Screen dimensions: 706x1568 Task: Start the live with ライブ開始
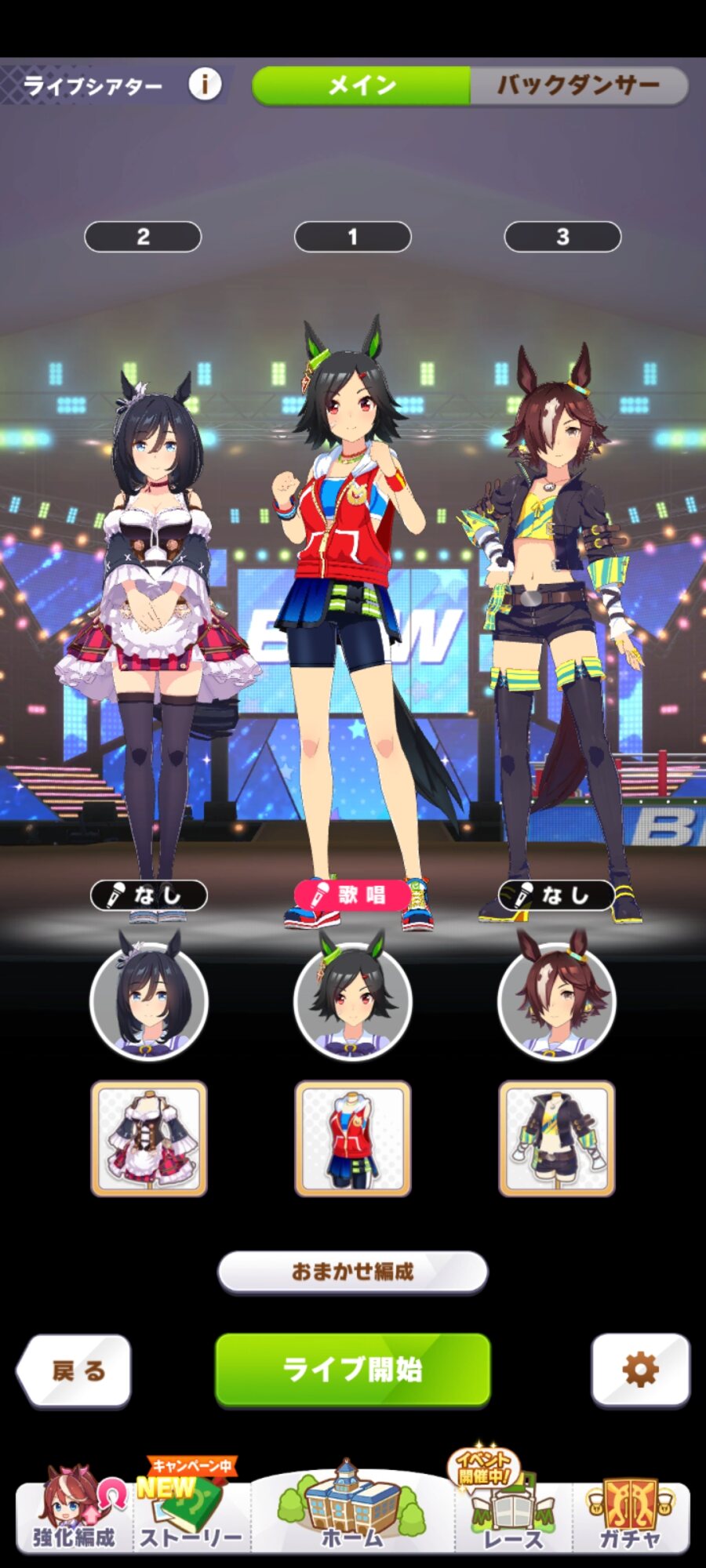(x=353, y=1370)
